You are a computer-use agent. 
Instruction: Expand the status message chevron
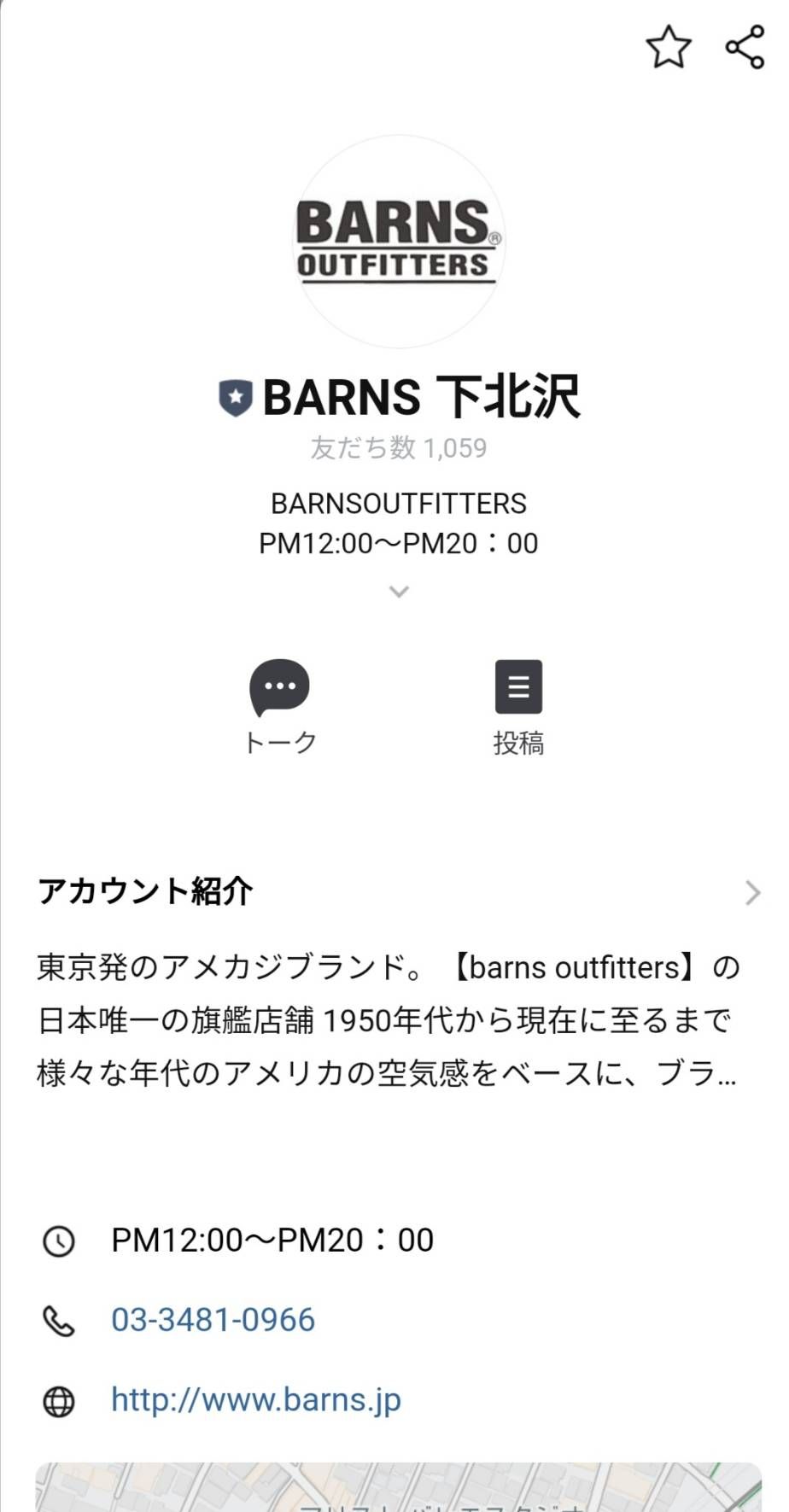pyautogui.click(x=399, y=591)
